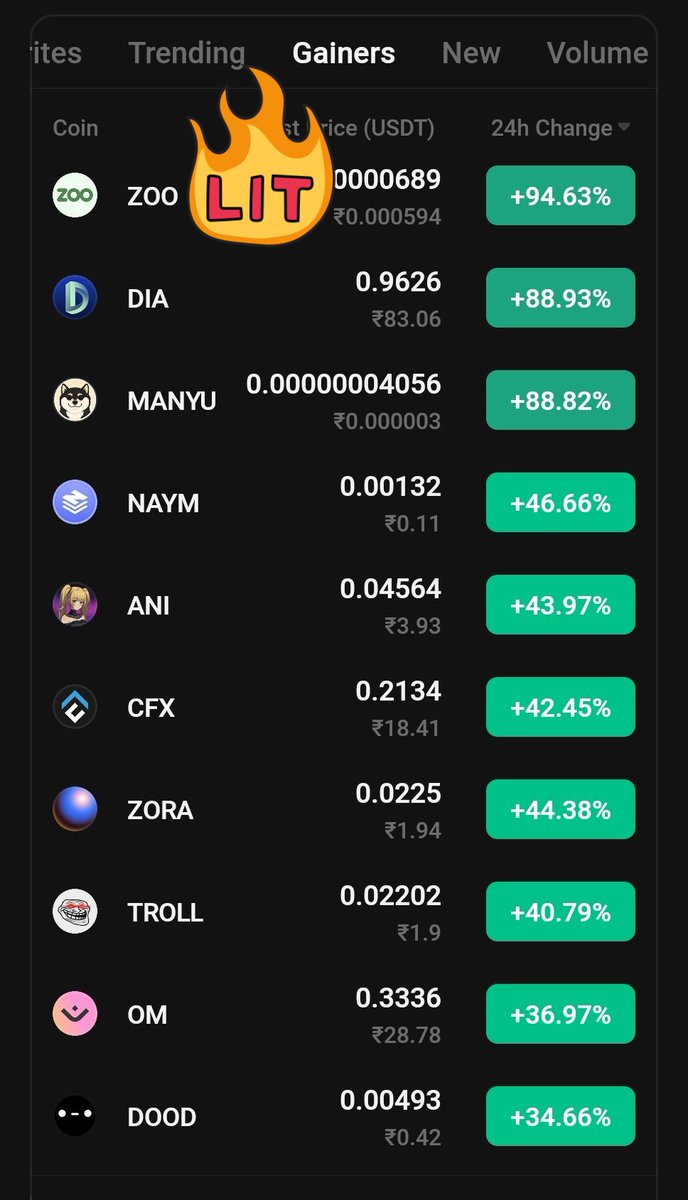
Task: Switch to the Volume tab
Action: (x=597, y=53)
